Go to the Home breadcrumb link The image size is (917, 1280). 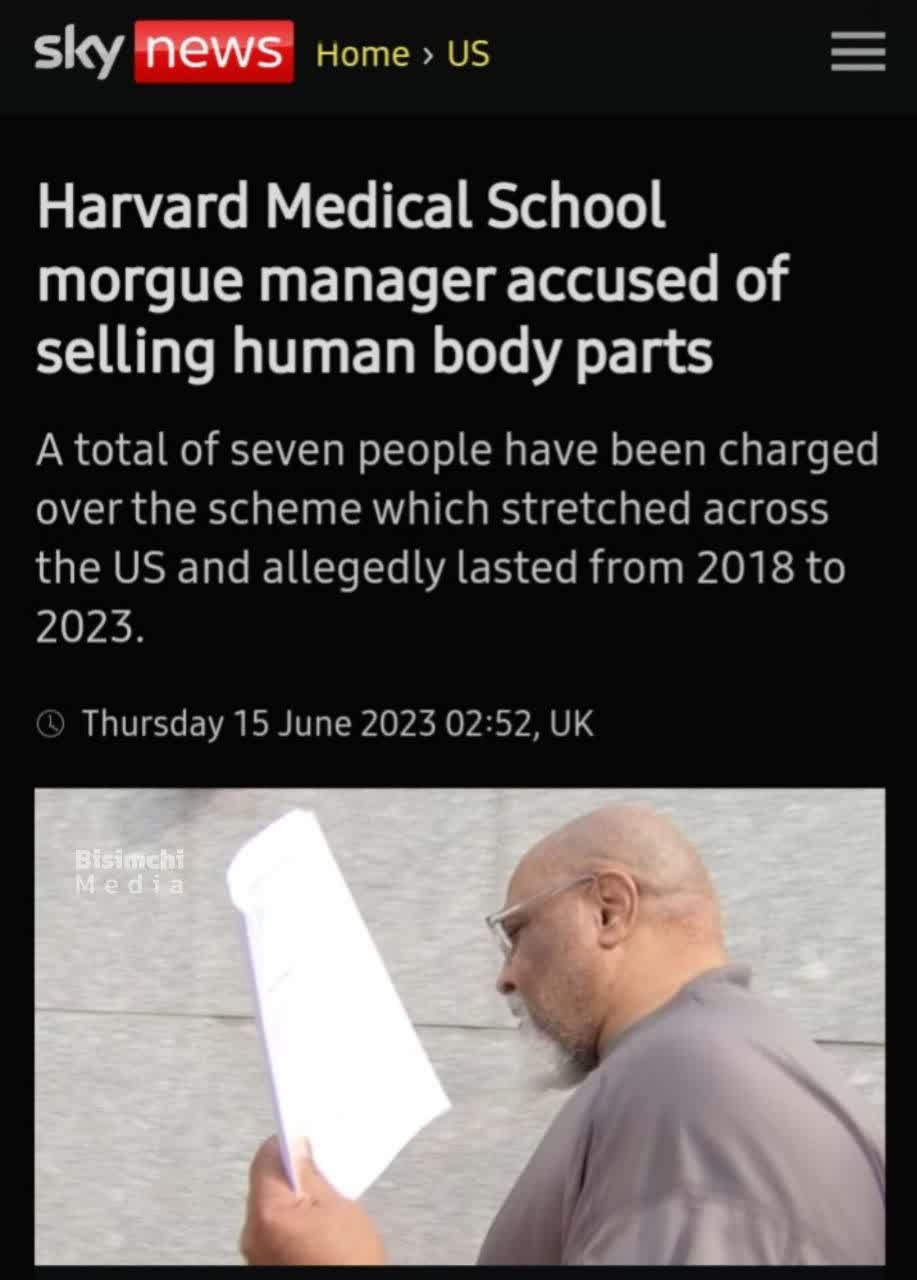point(362,54)
